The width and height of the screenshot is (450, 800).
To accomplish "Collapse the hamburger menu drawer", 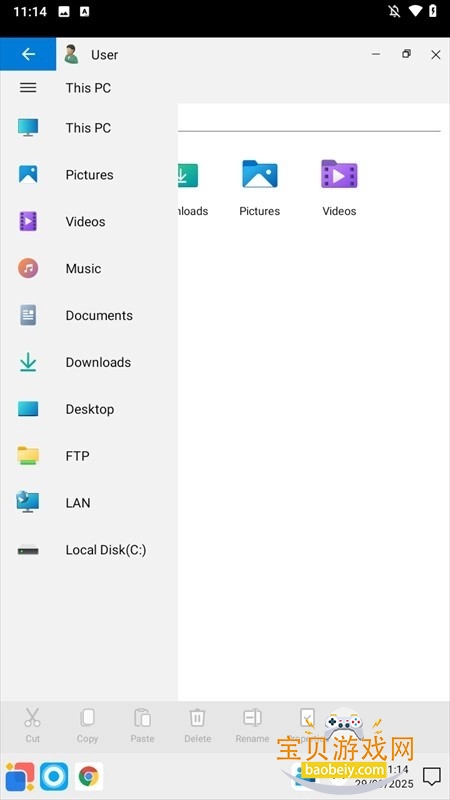I will coord(28,88).
